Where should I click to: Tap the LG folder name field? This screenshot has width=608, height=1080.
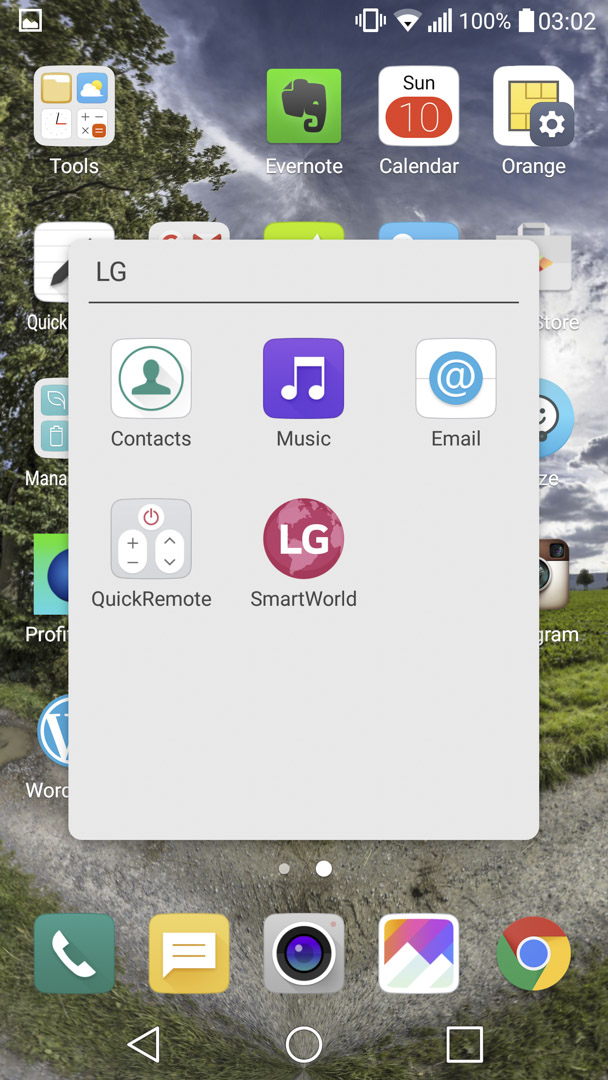[x=303, y=273]
